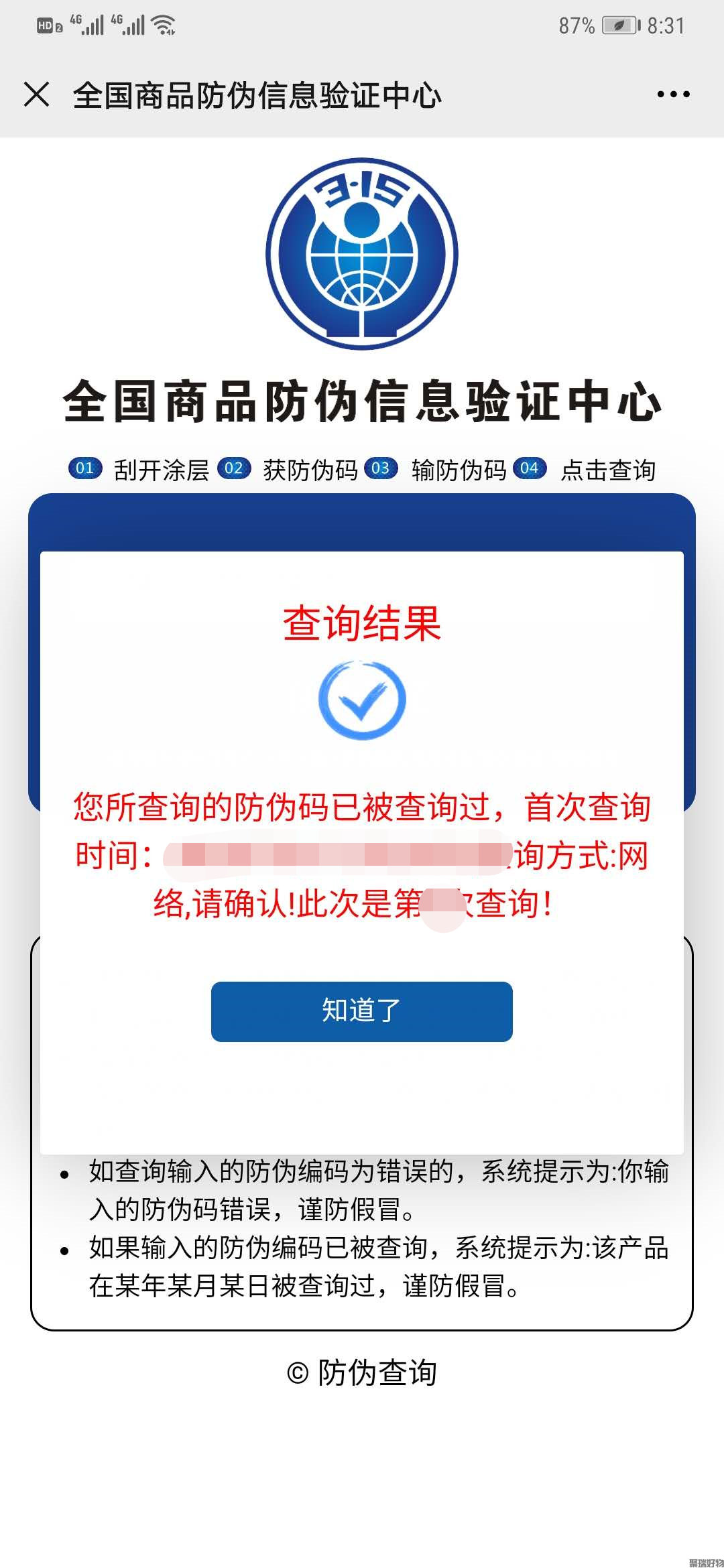Screen dimensions: 724x1568
Task: Tap the step 01 badge icon
Action: click(86, 469)
